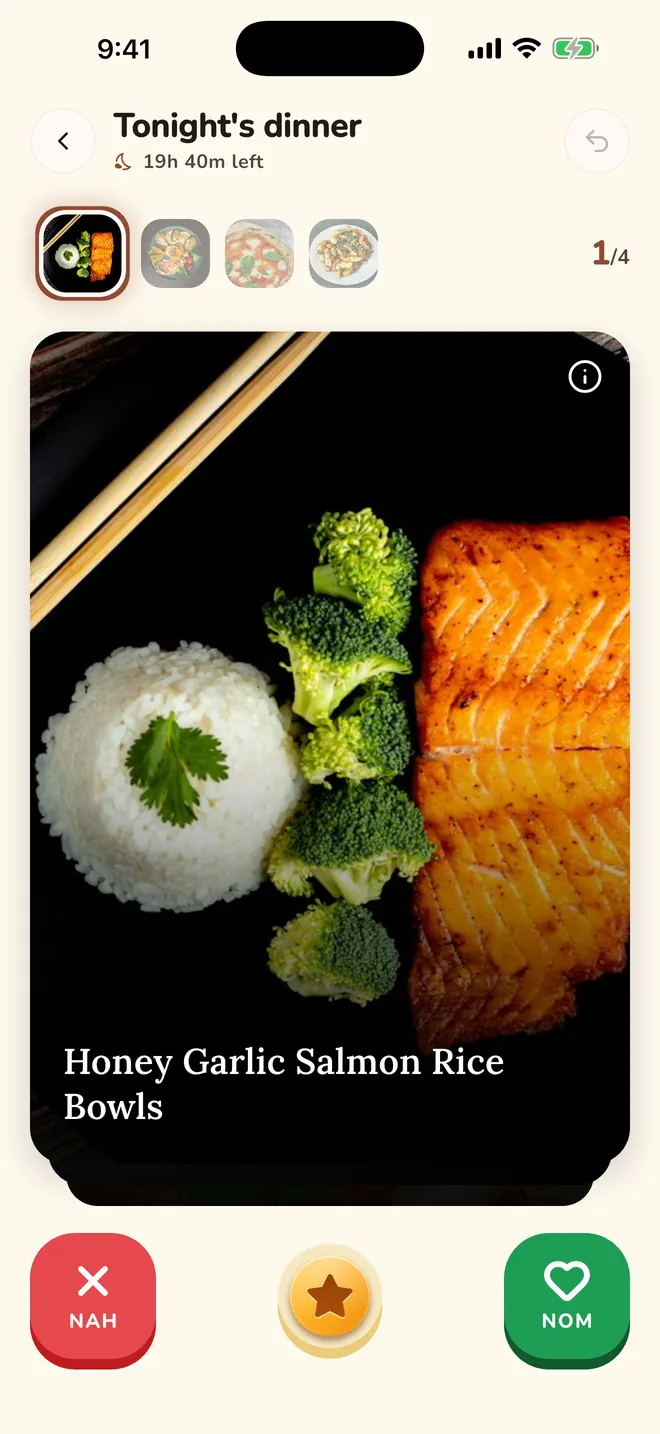The image size is (660, 1434).
Task: Tap the orange star favorite button
Action: 330,1298
